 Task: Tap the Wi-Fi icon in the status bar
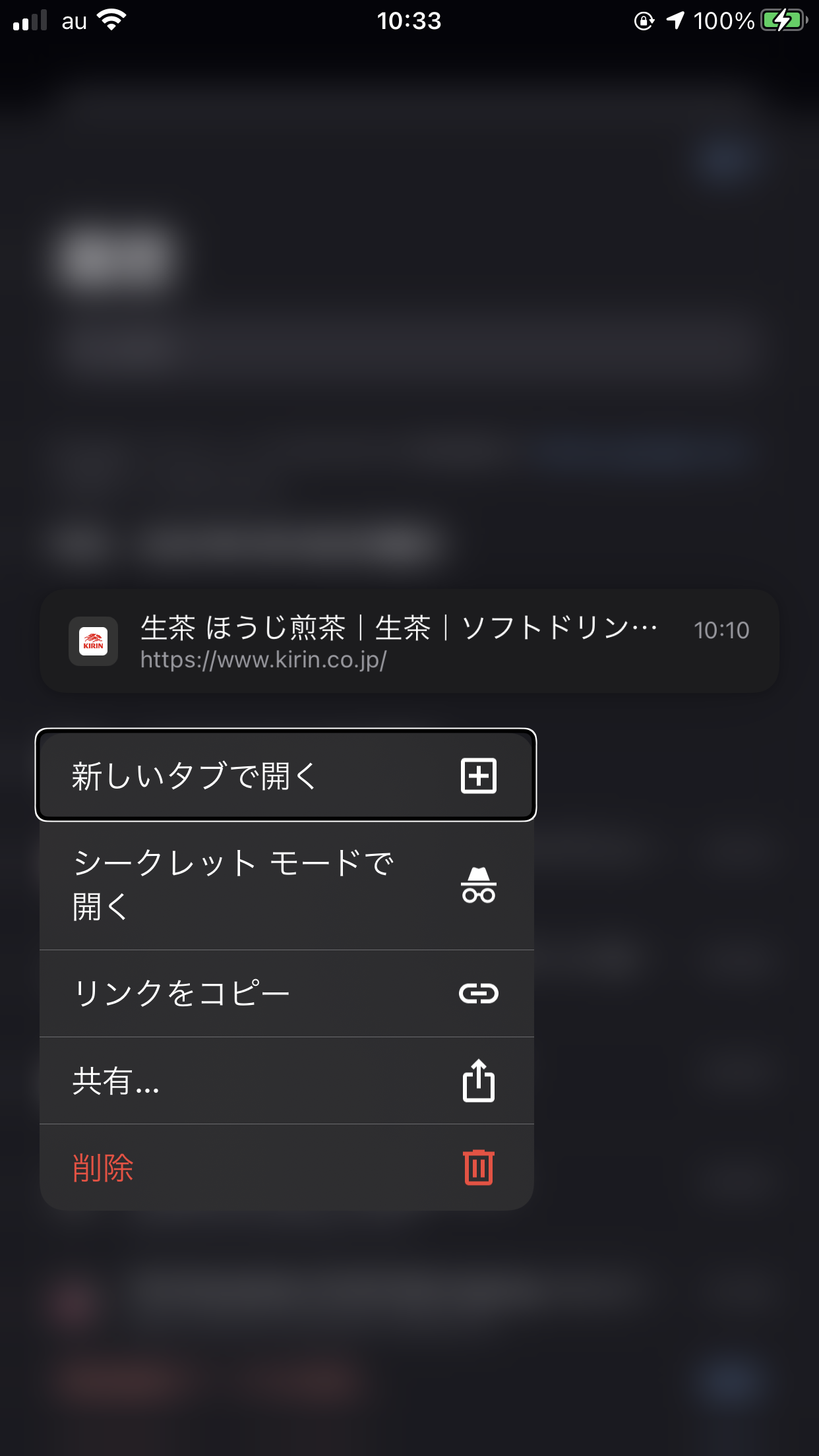[111, 20]
